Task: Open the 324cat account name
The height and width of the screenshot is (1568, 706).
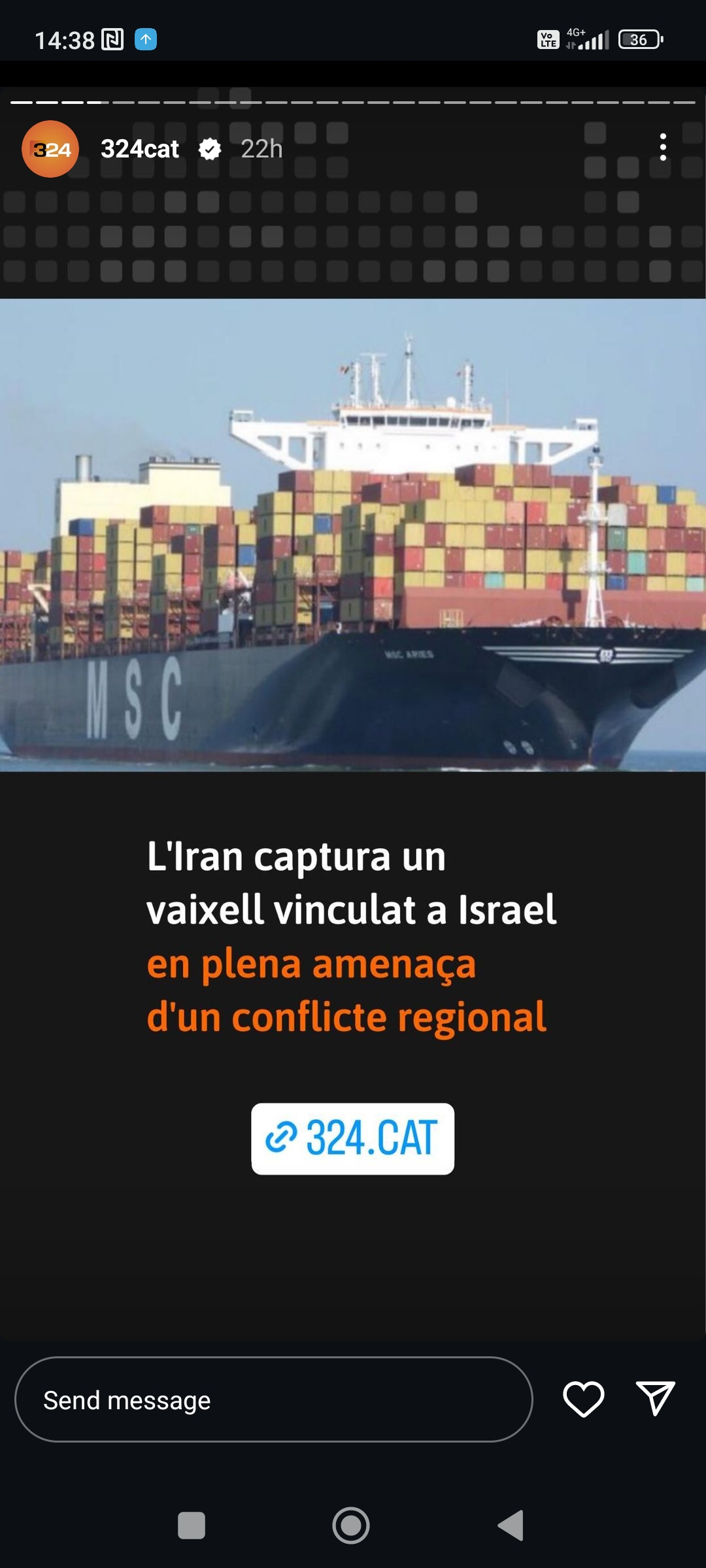Action: pos(140,149)
